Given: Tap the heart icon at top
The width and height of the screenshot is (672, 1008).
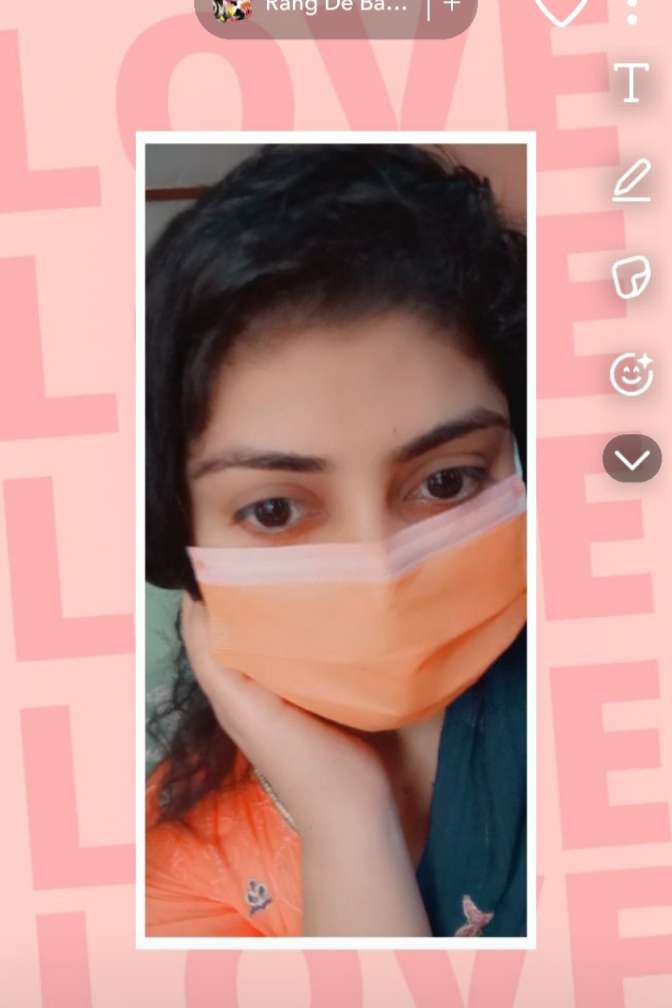Looking at the screenshot, I should tap(561, 10).
